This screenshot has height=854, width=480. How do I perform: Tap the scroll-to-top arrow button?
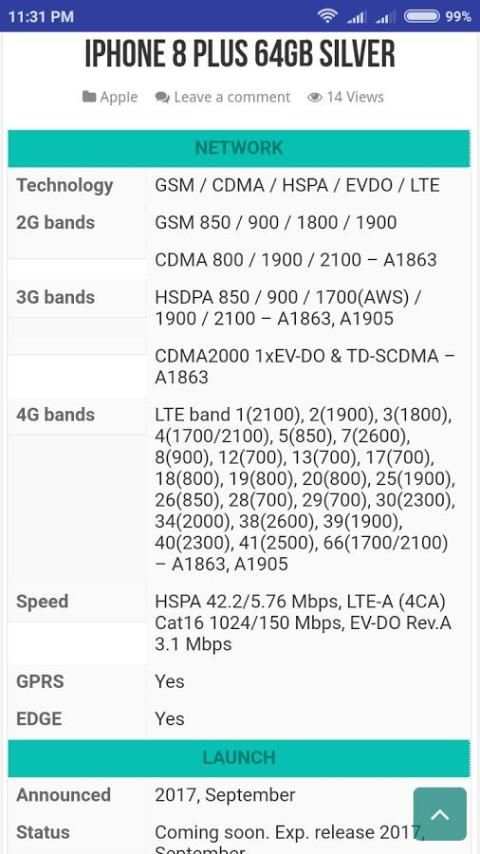point(440,814)
